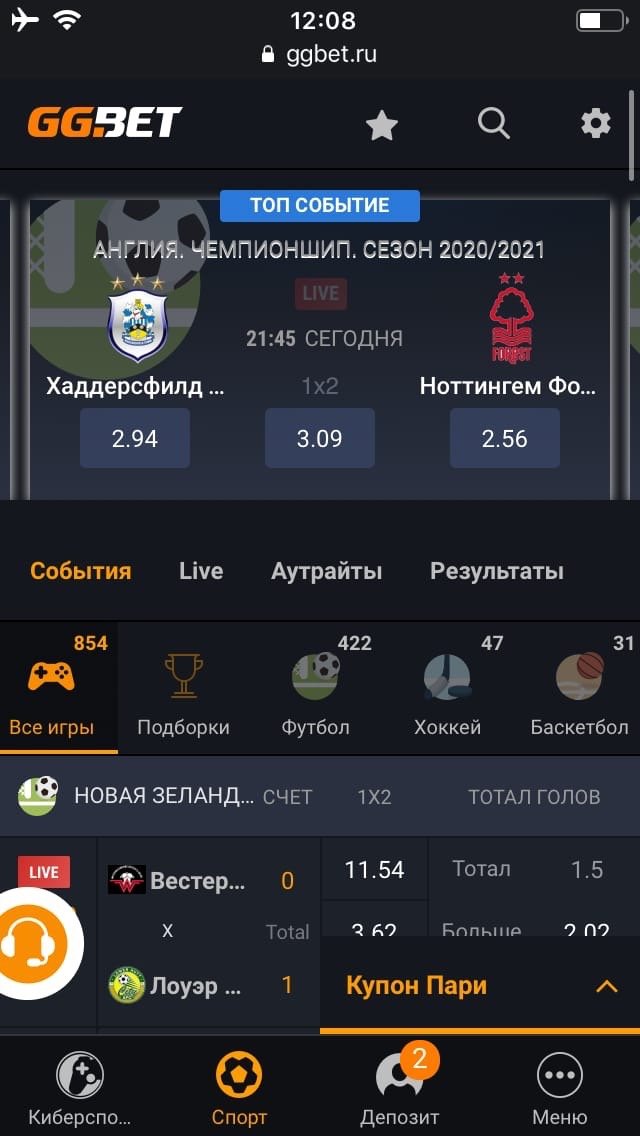The height and width of the screenshot is (1136, 640).
Task: Open the Подборки category
Action: click(x=183, y=690)
